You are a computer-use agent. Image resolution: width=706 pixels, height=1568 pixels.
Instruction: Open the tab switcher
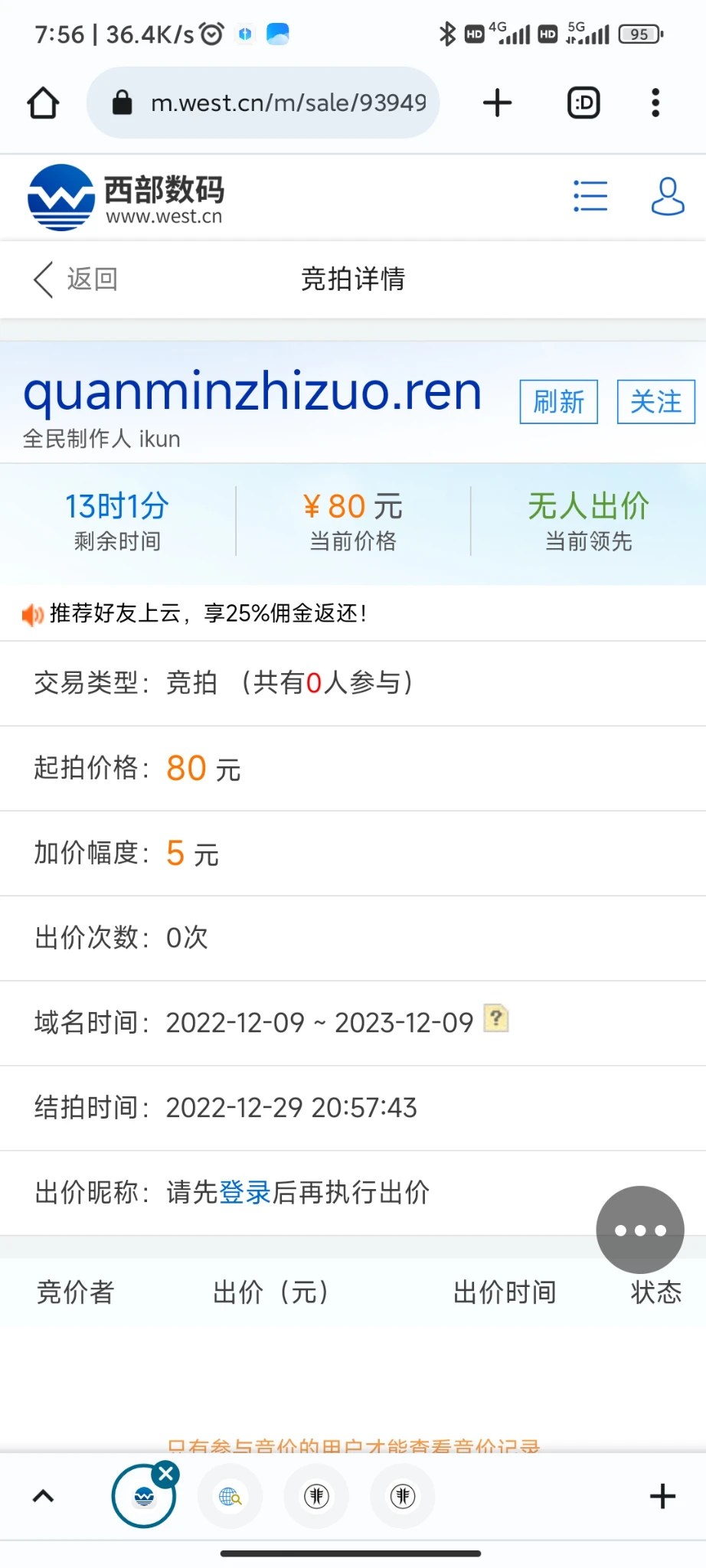click(x=583, y=103)
